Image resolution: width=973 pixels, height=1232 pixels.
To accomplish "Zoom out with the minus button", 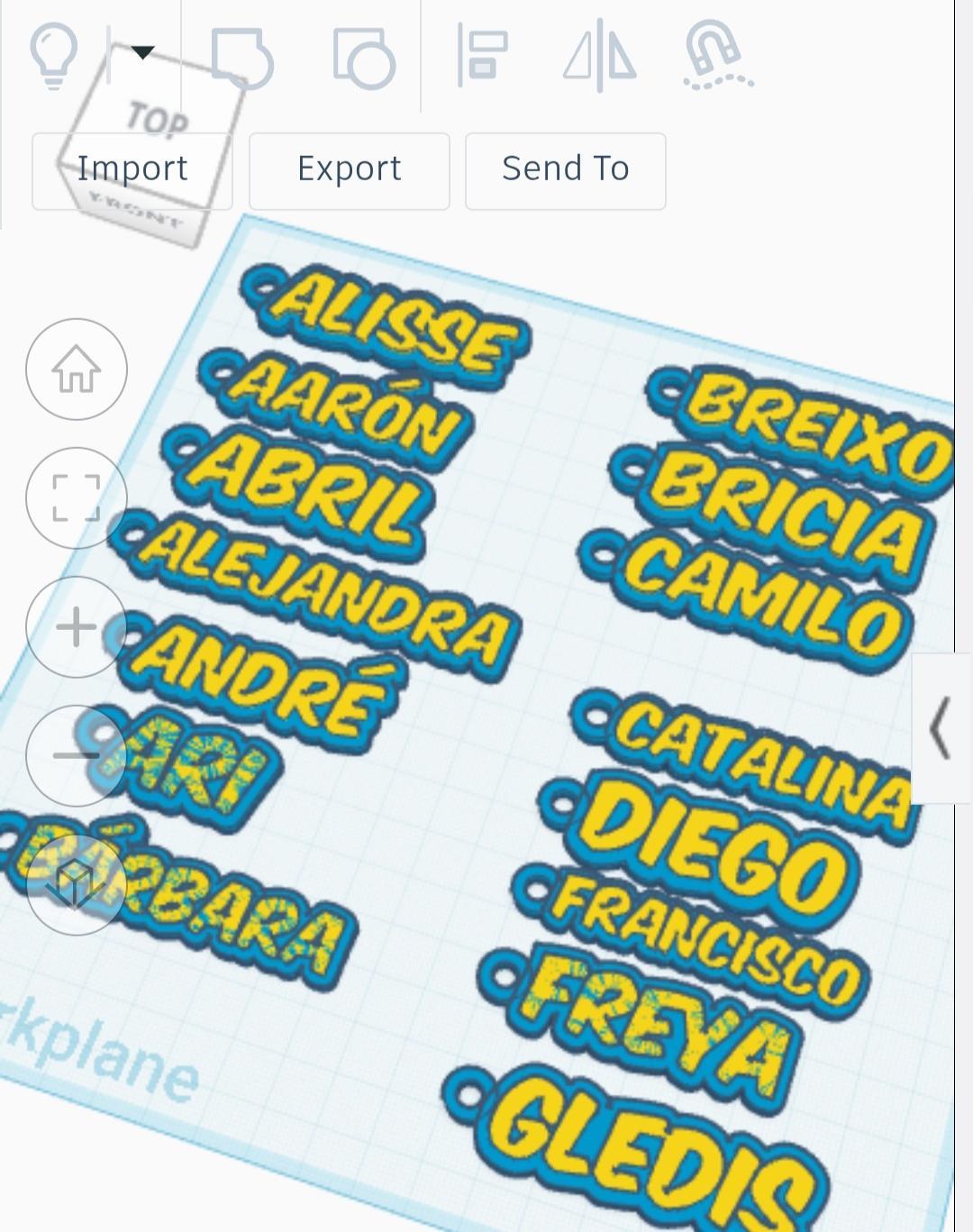I will (x=77, y=754).
